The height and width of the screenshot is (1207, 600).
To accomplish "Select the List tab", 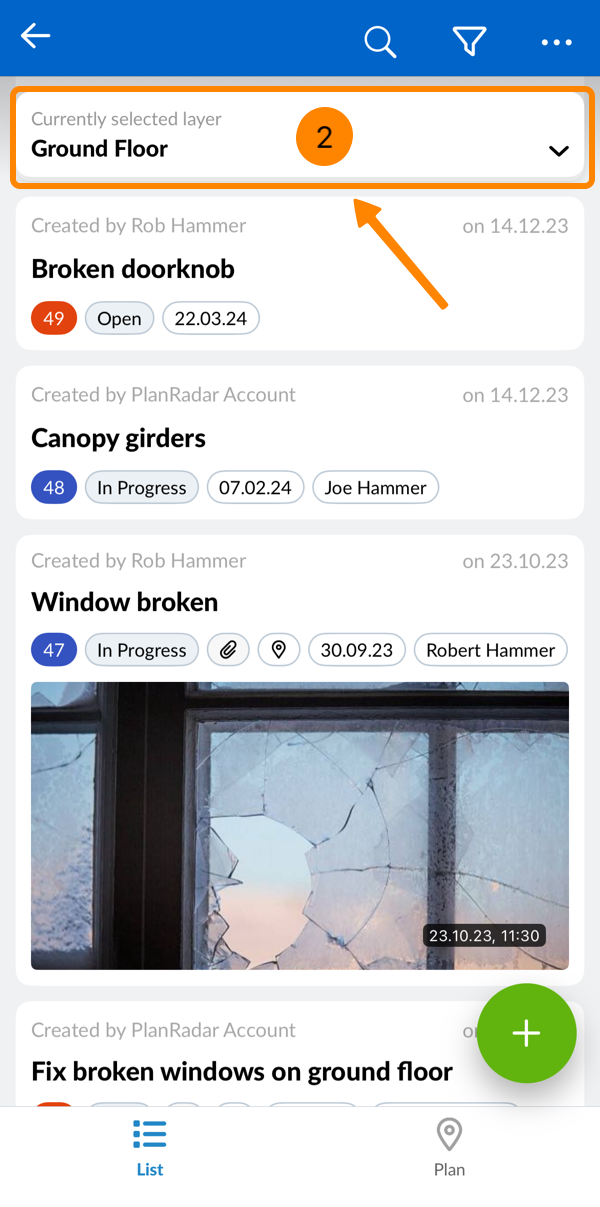I will pyautogui.click(x=150, y=1148).
